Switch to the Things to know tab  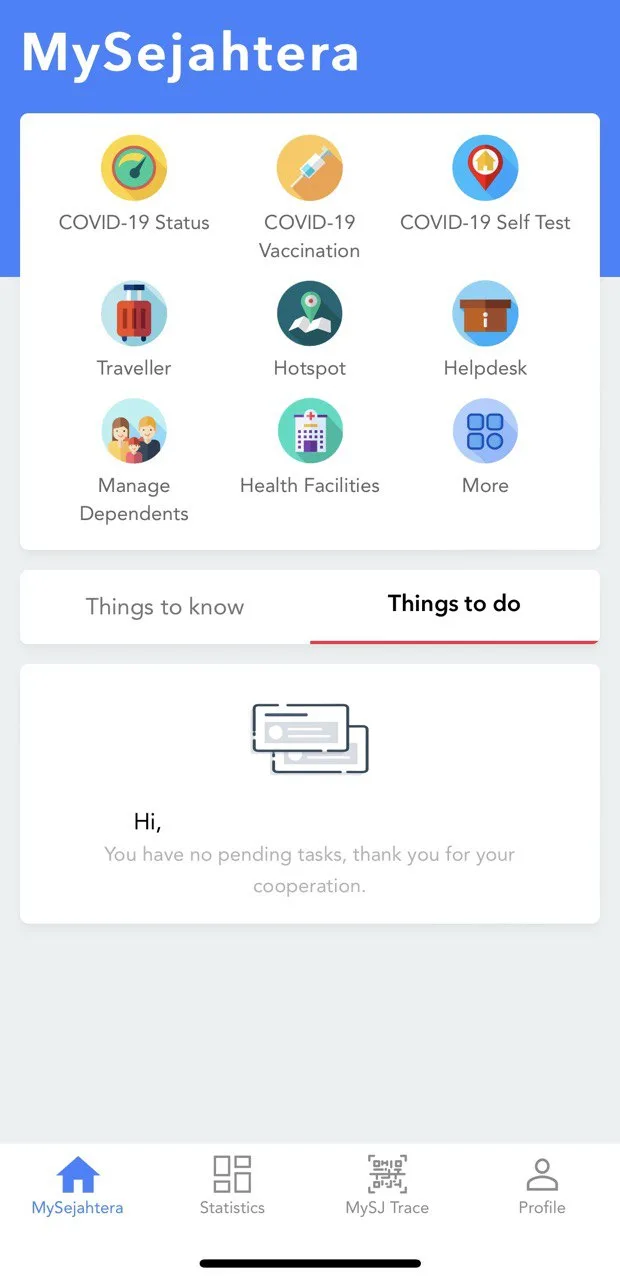point(165,607)
